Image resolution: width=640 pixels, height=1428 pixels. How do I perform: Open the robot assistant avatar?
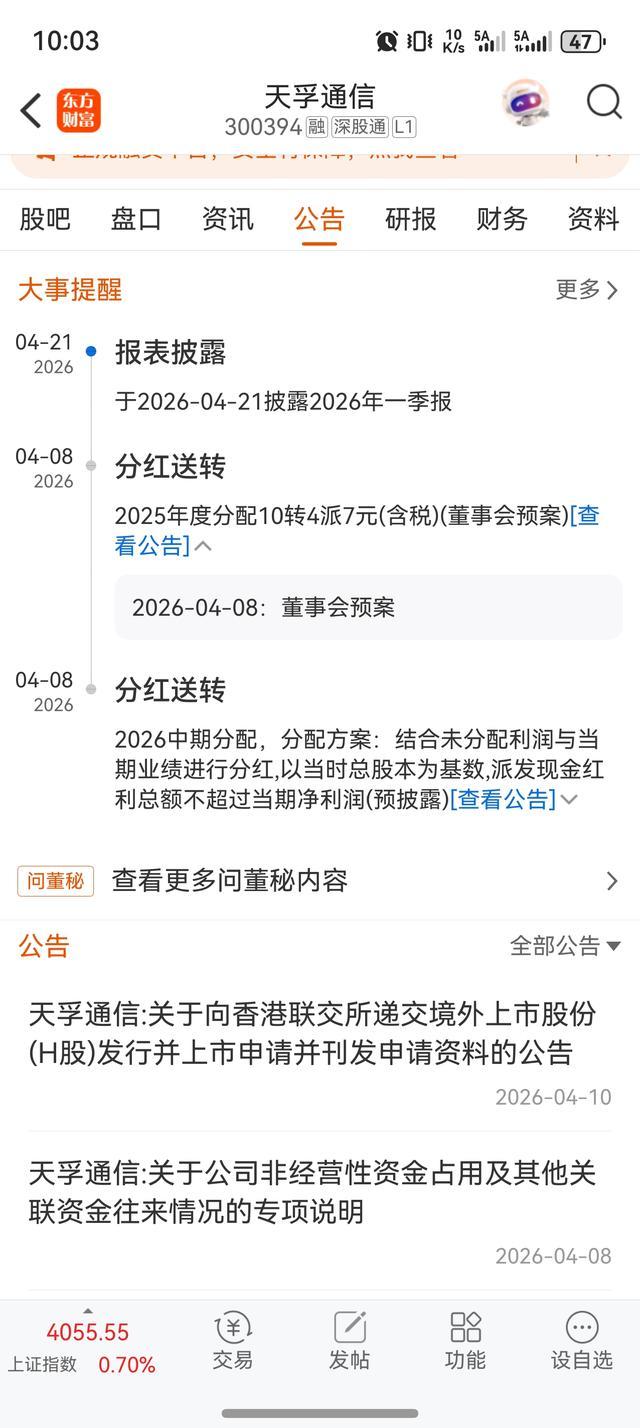(526, 103)
